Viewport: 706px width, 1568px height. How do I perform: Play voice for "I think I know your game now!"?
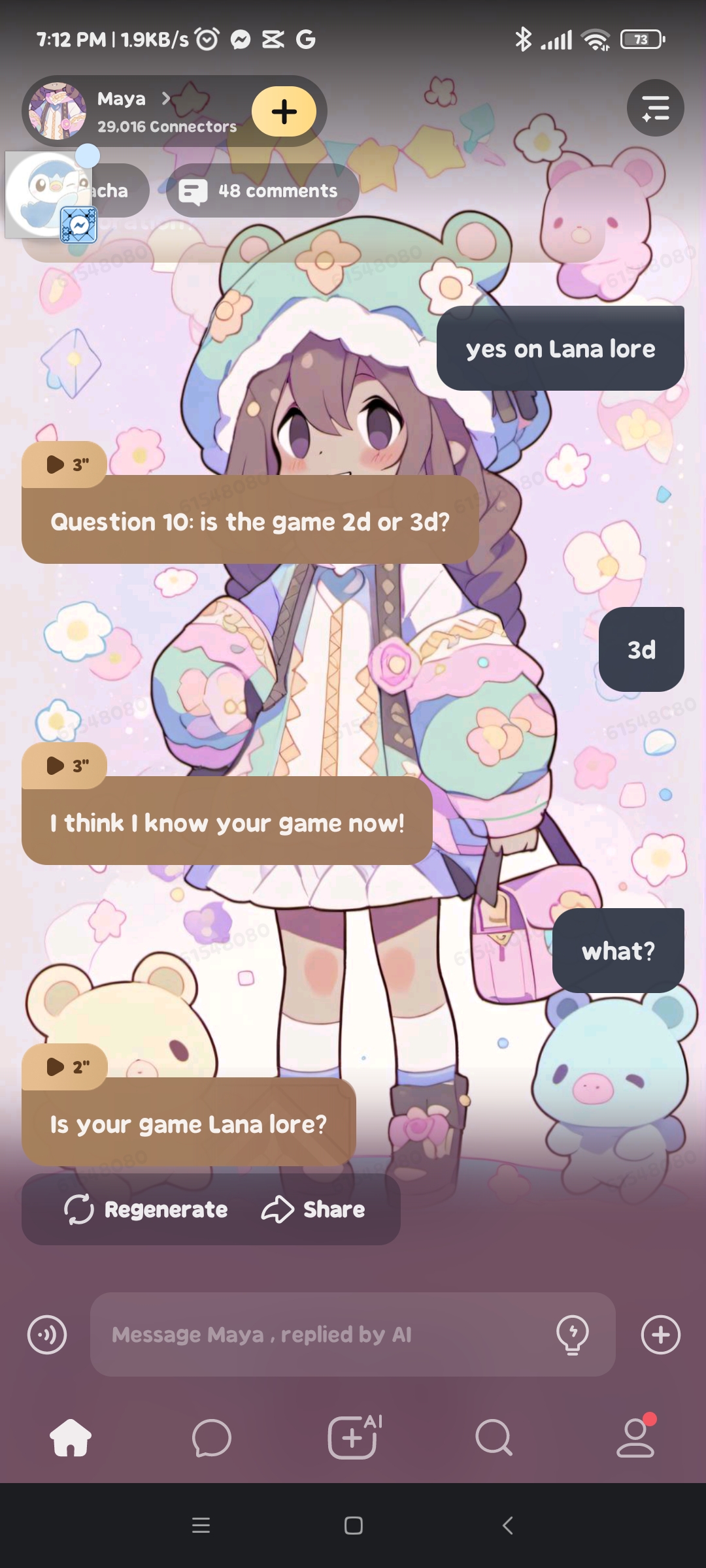(x=64, y=766)
